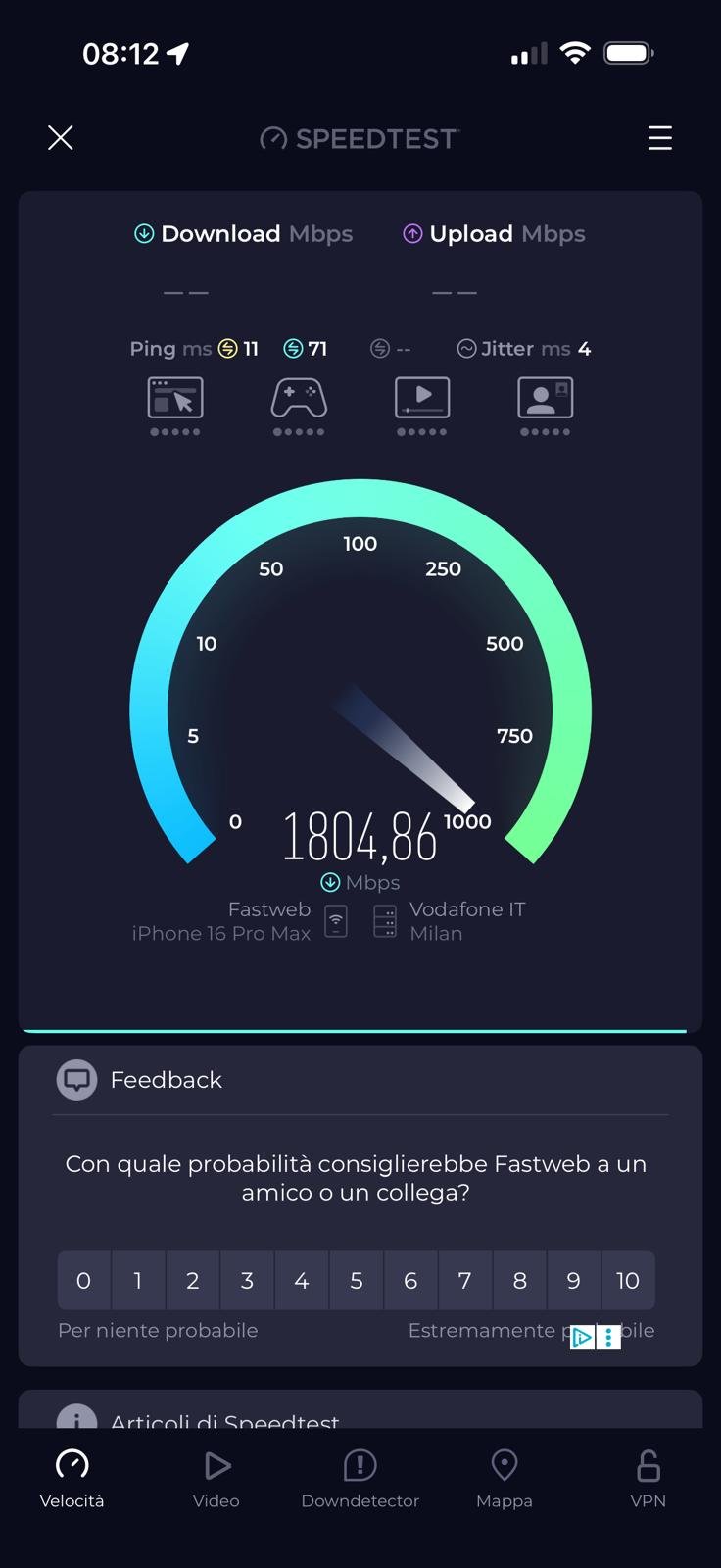Open the Downdetector tab

pyautogui.click(x=360, y=1479)
